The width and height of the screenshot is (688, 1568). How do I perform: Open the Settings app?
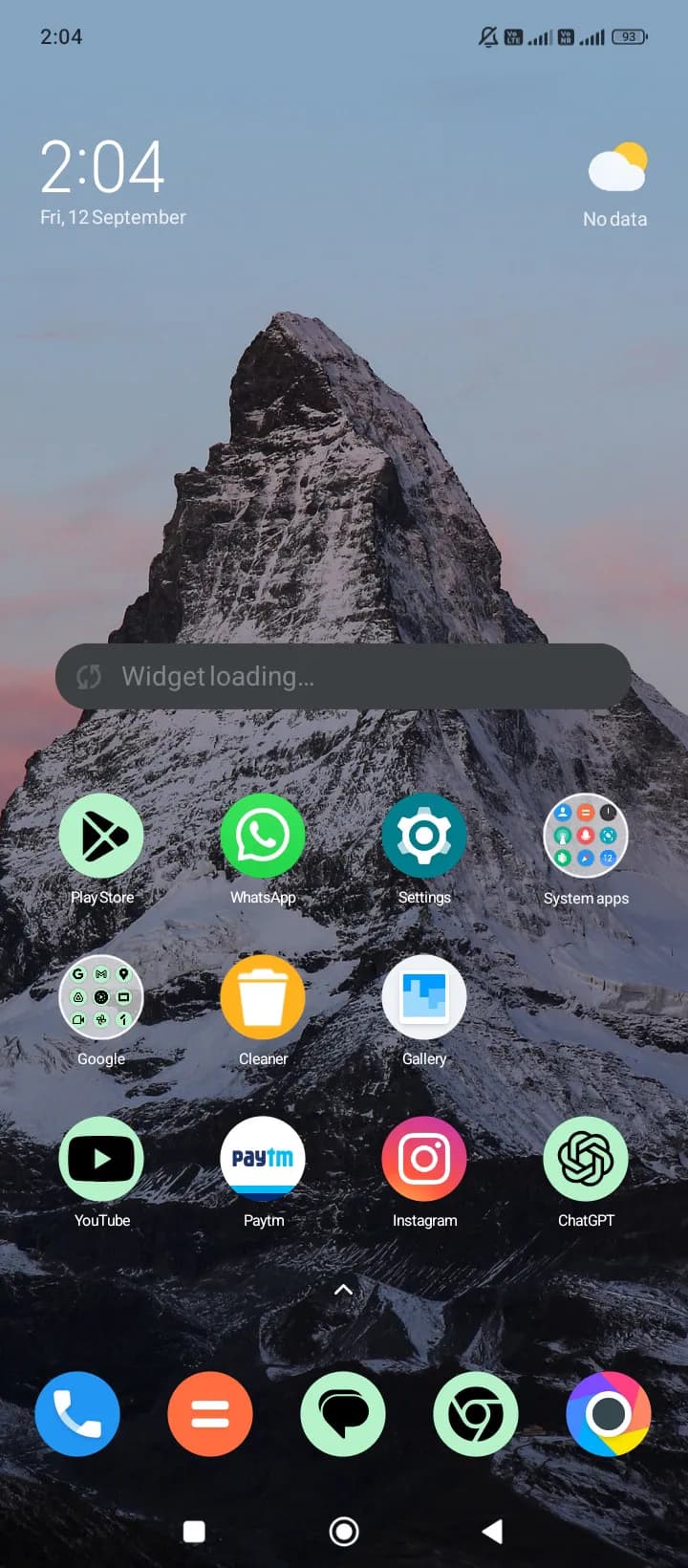424,836
